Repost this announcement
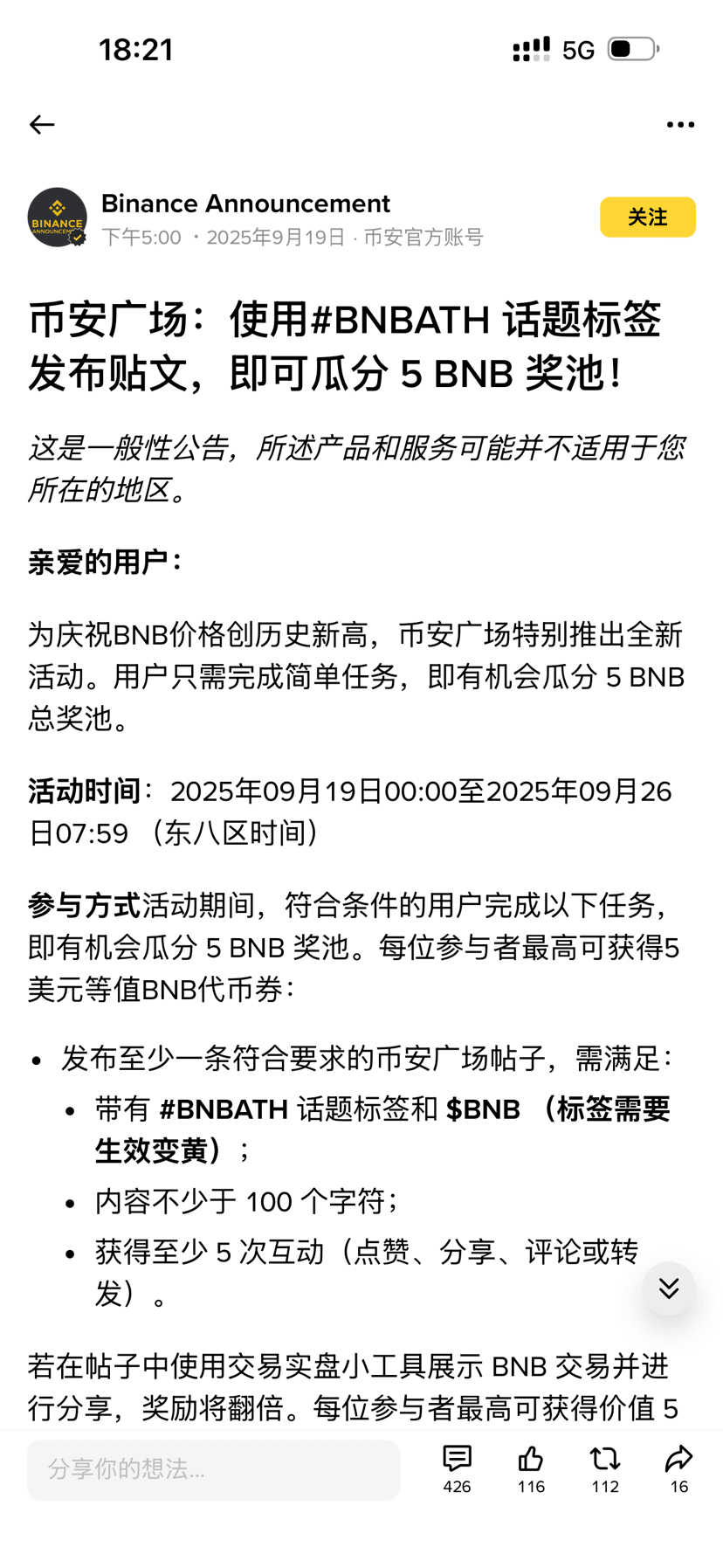 coord(604,1468)
